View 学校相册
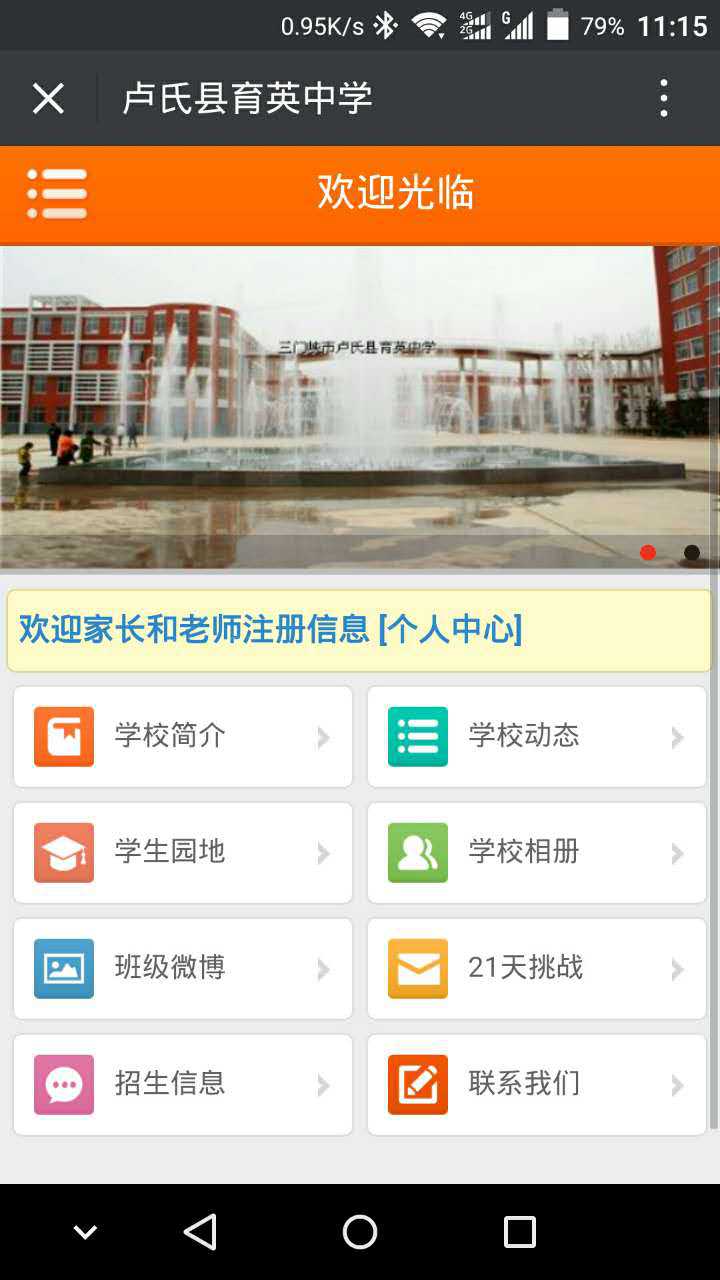This screenshot has width=720, height=1280. pos(537,853)
